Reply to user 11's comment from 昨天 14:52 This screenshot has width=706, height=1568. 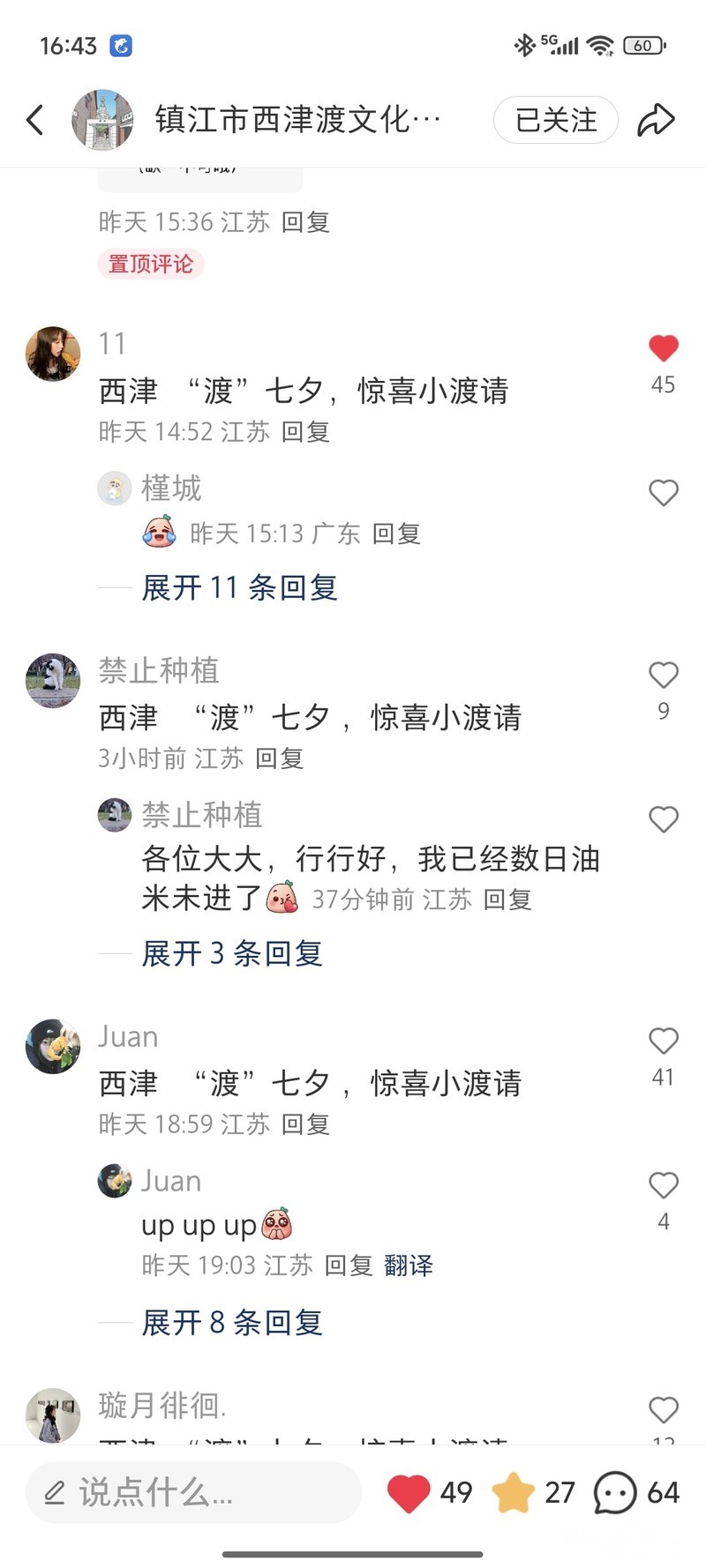pos(305,432)
